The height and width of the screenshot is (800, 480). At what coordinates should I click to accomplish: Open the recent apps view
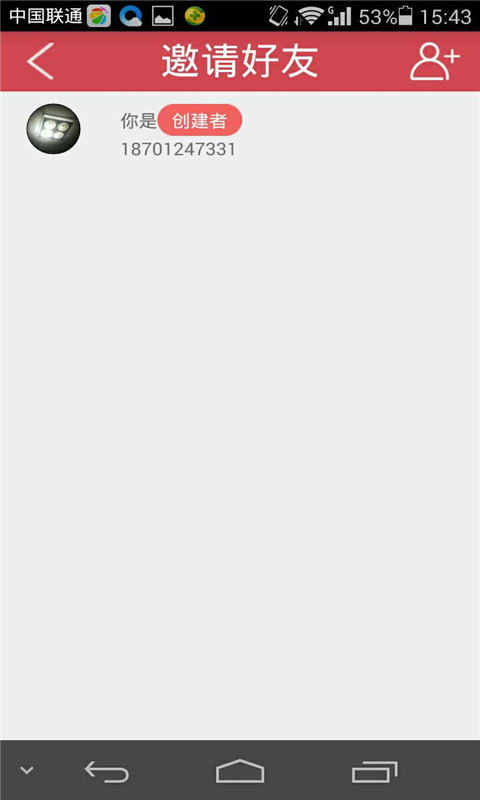tap(374, 771)
